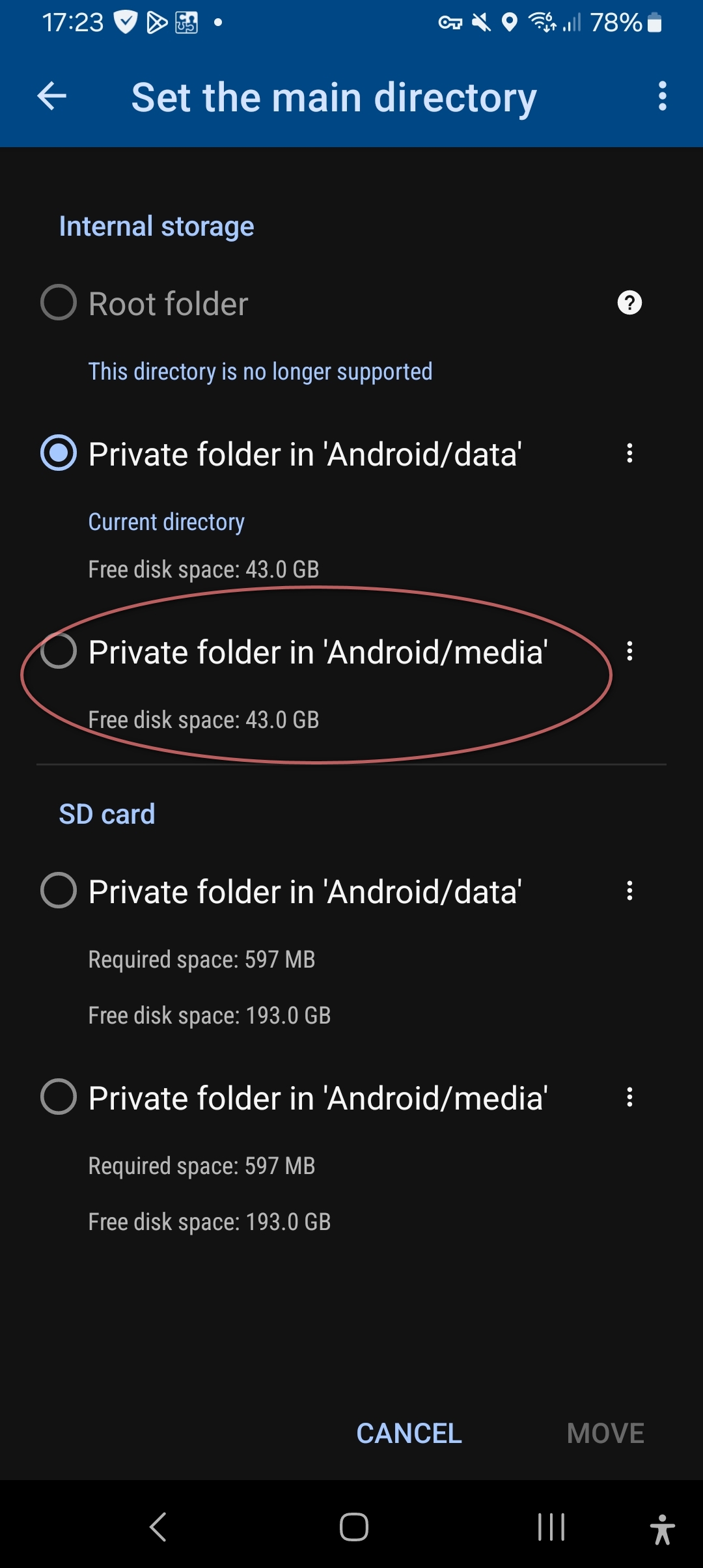The height and width of the screenshot is (1568, 703).
Task: Open the recent apps view
Action: [551, 1527]
